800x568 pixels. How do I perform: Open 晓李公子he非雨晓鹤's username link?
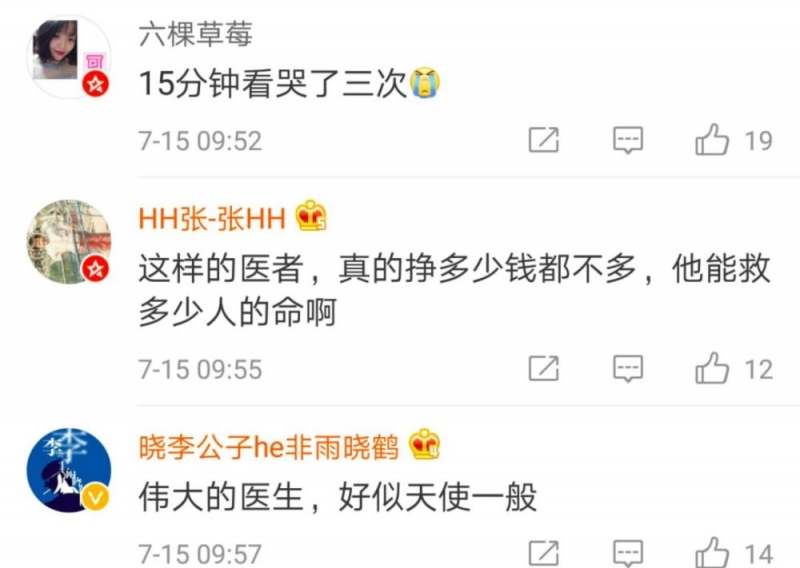coord(269,446)
